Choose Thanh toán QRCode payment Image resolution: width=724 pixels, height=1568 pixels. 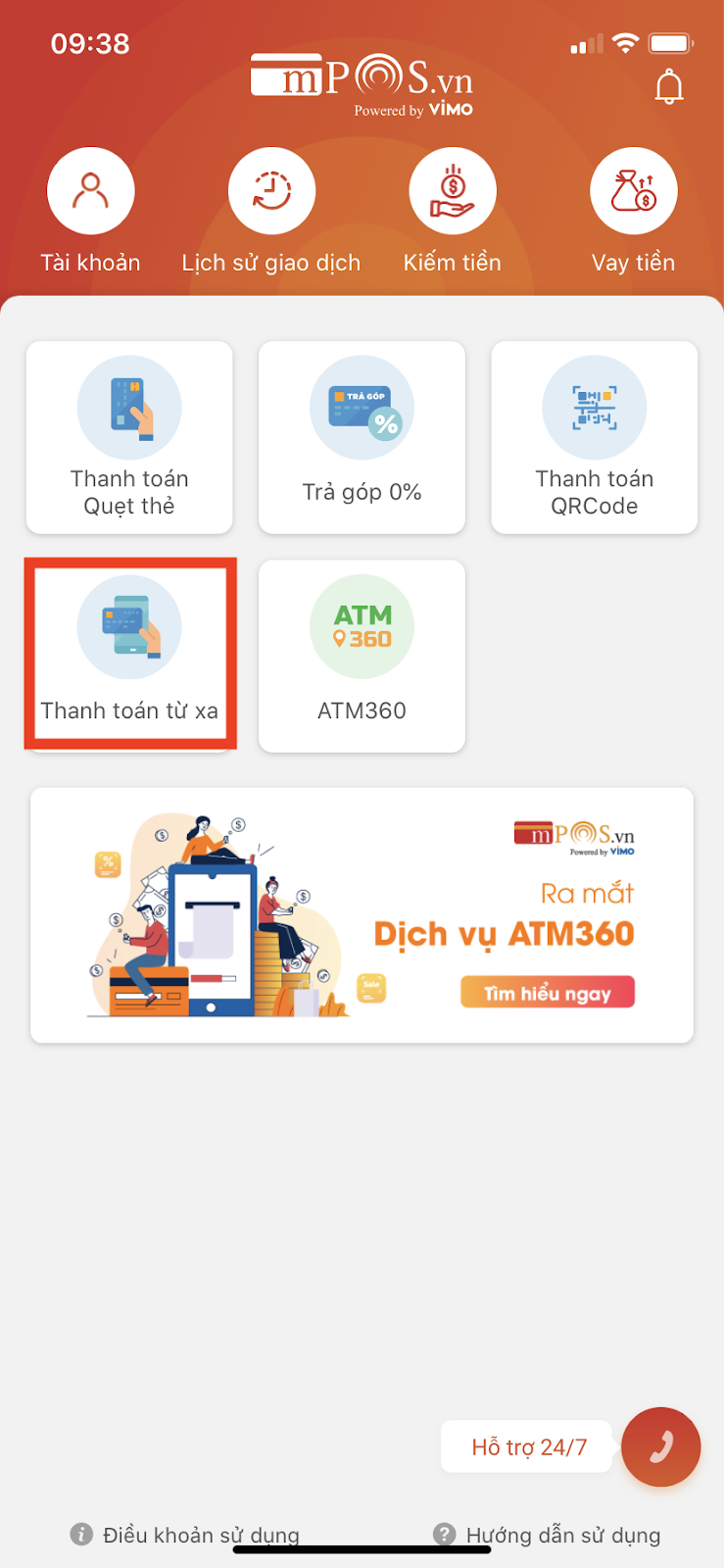point(594,437)
